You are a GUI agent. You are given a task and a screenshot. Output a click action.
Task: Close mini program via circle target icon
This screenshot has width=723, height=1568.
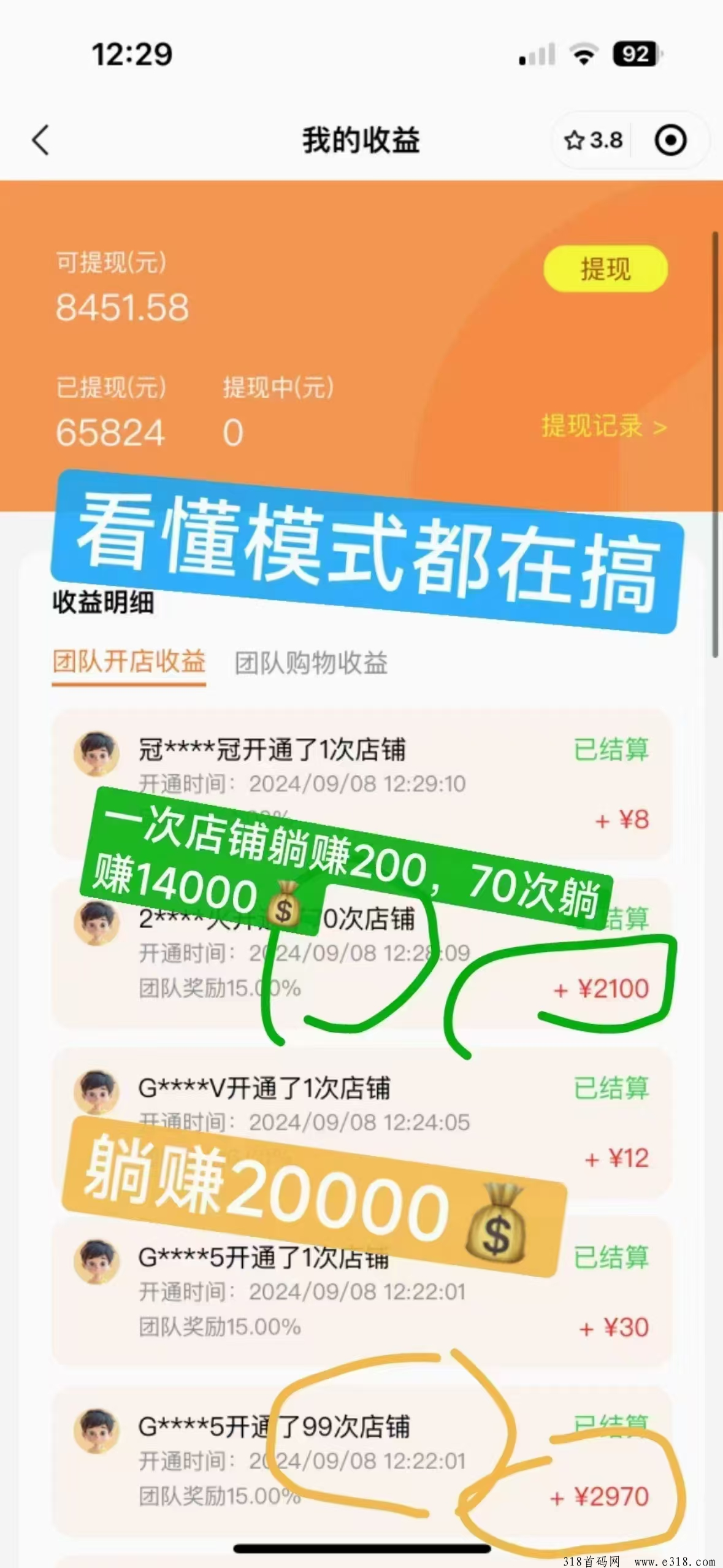(x=670, y=140)
